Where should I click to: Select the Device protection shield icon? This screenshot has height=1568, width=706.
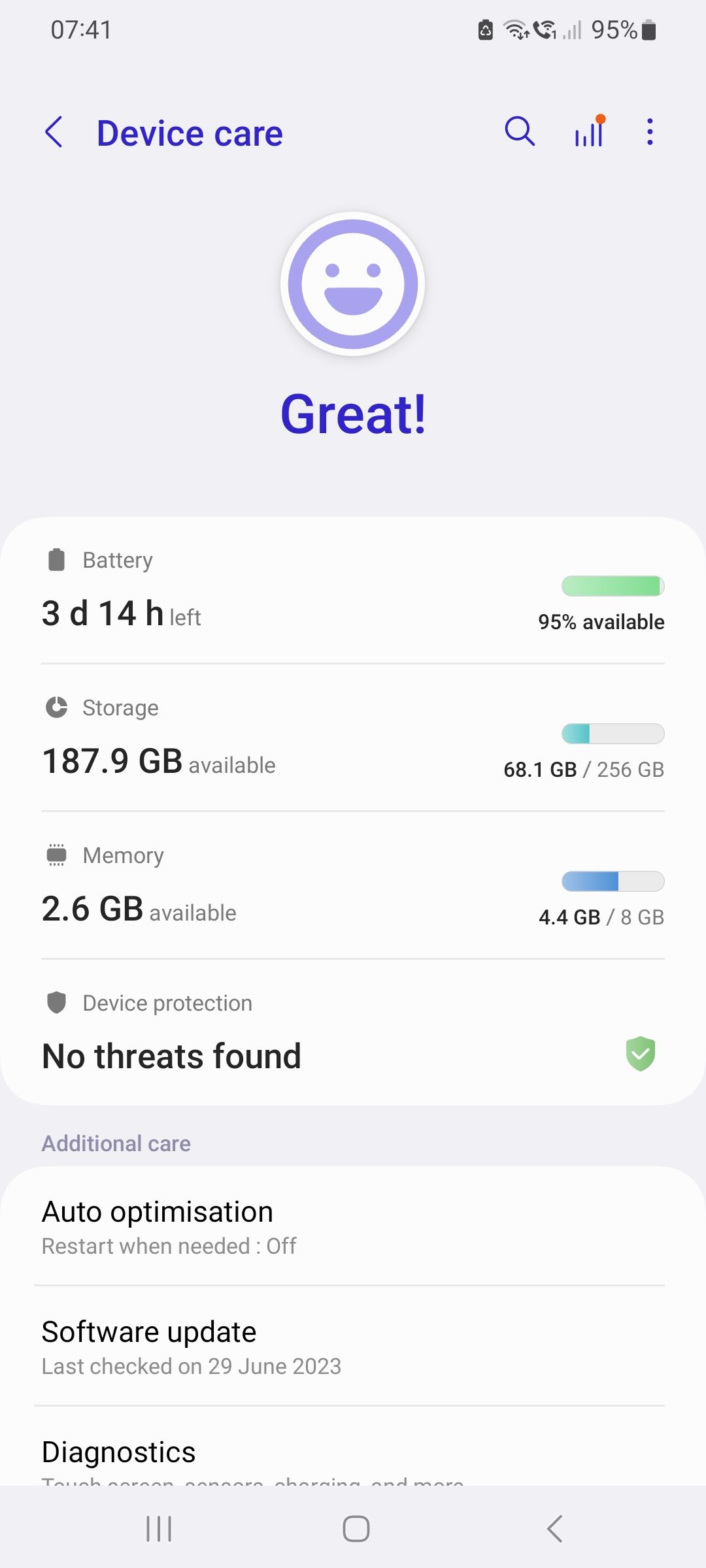pos(56,1002)
